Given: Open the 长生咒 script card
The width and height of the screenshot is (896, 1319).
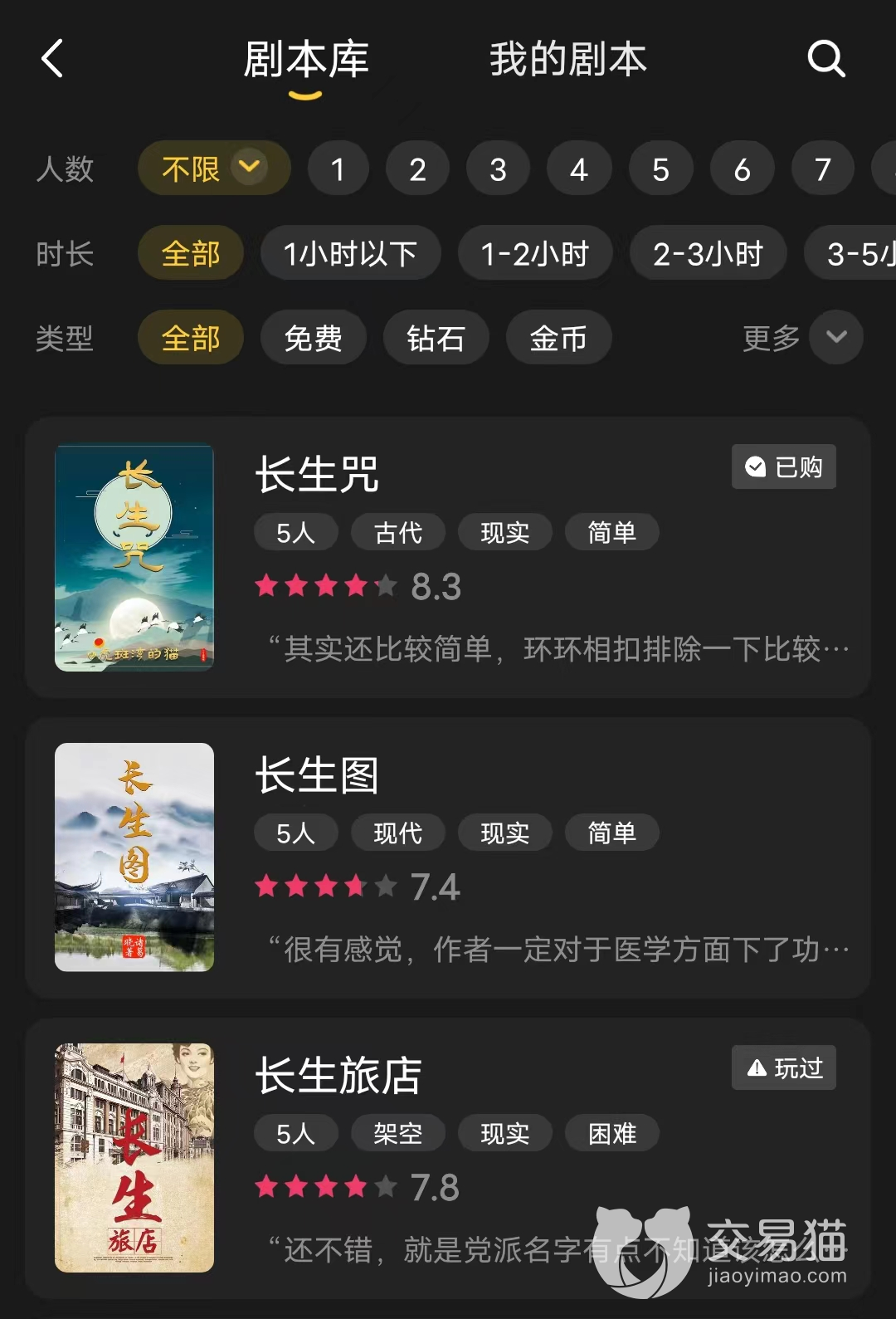Looking at the screenshot, I should pos(448,556).
